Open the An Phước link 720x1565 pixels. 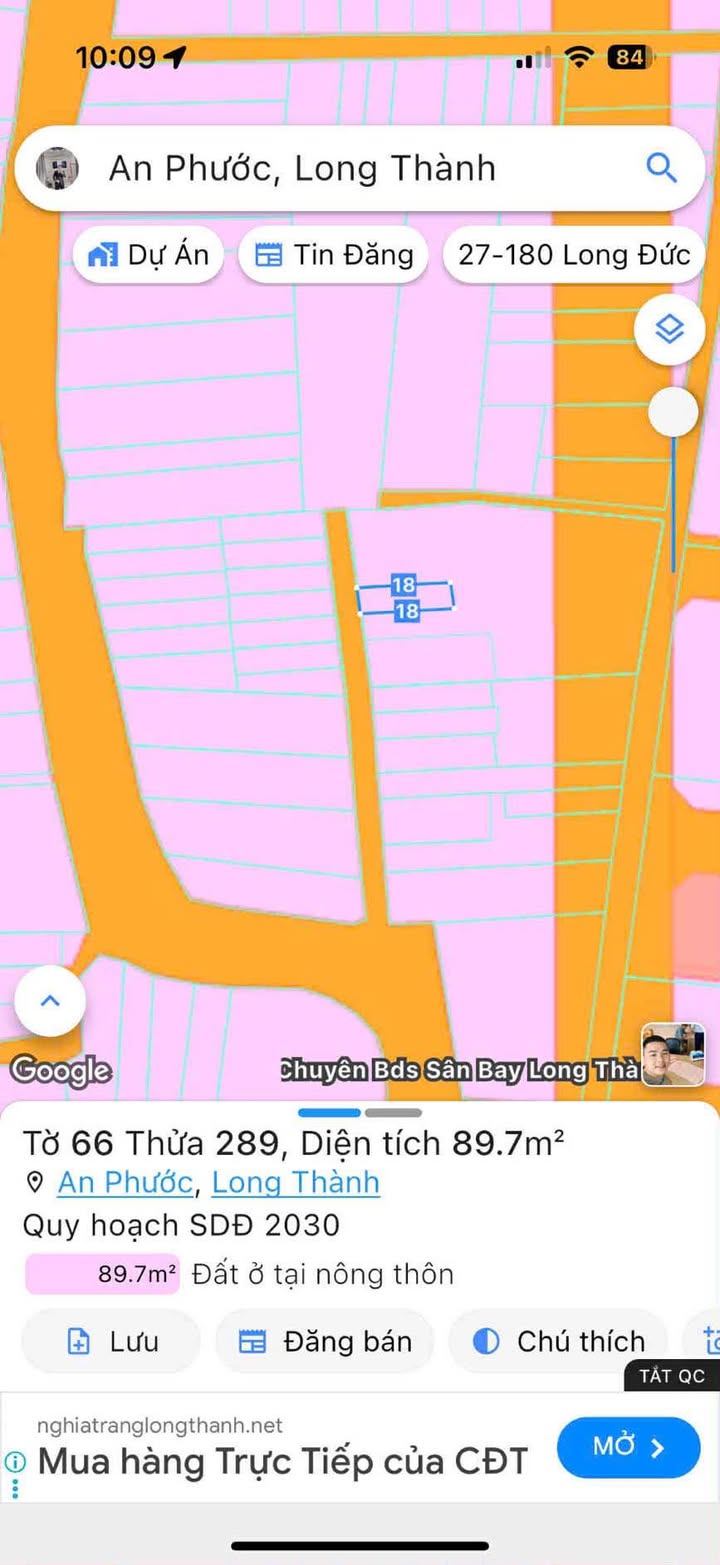coord(125,1182)
